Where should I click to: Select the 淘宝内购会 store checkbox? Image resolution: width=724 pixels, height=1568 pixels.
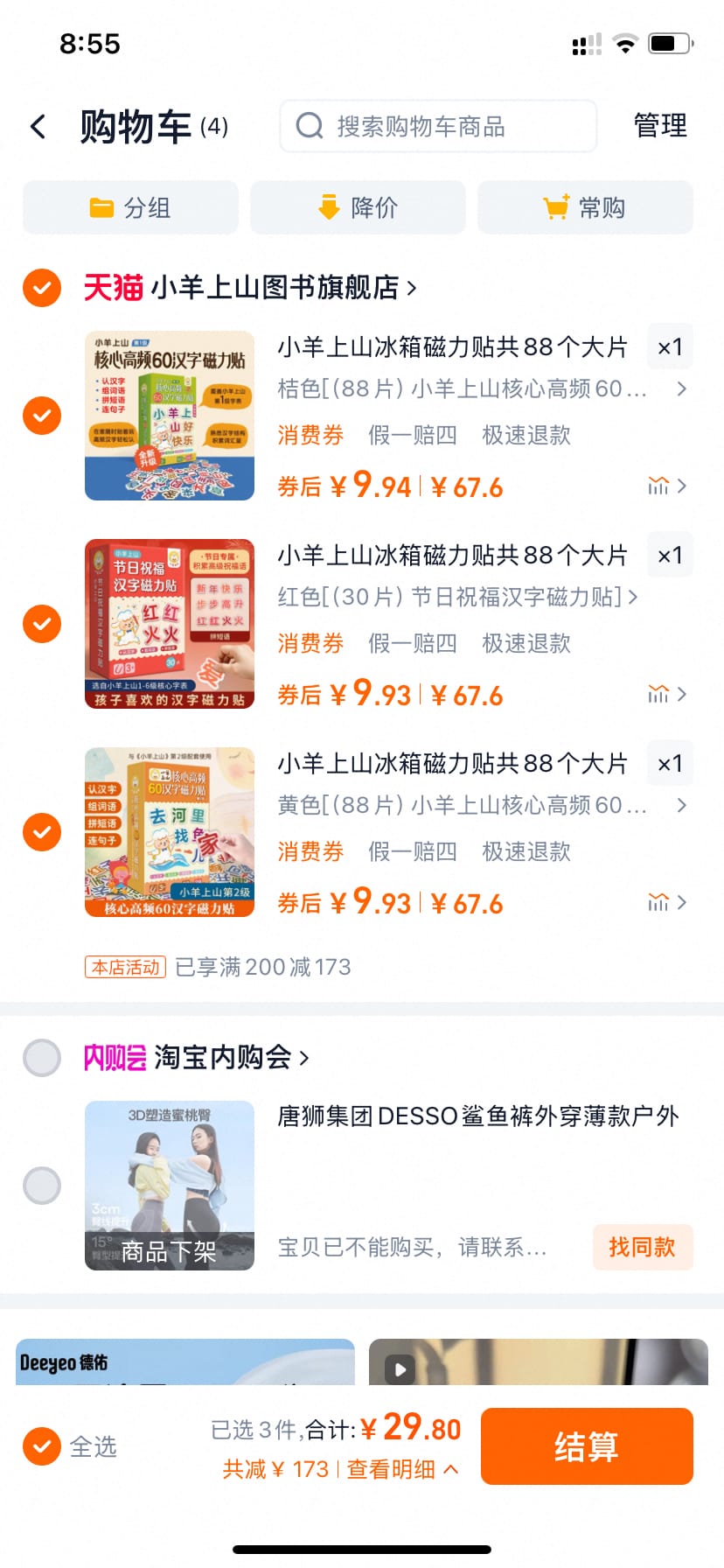[x=41, y=1057]
